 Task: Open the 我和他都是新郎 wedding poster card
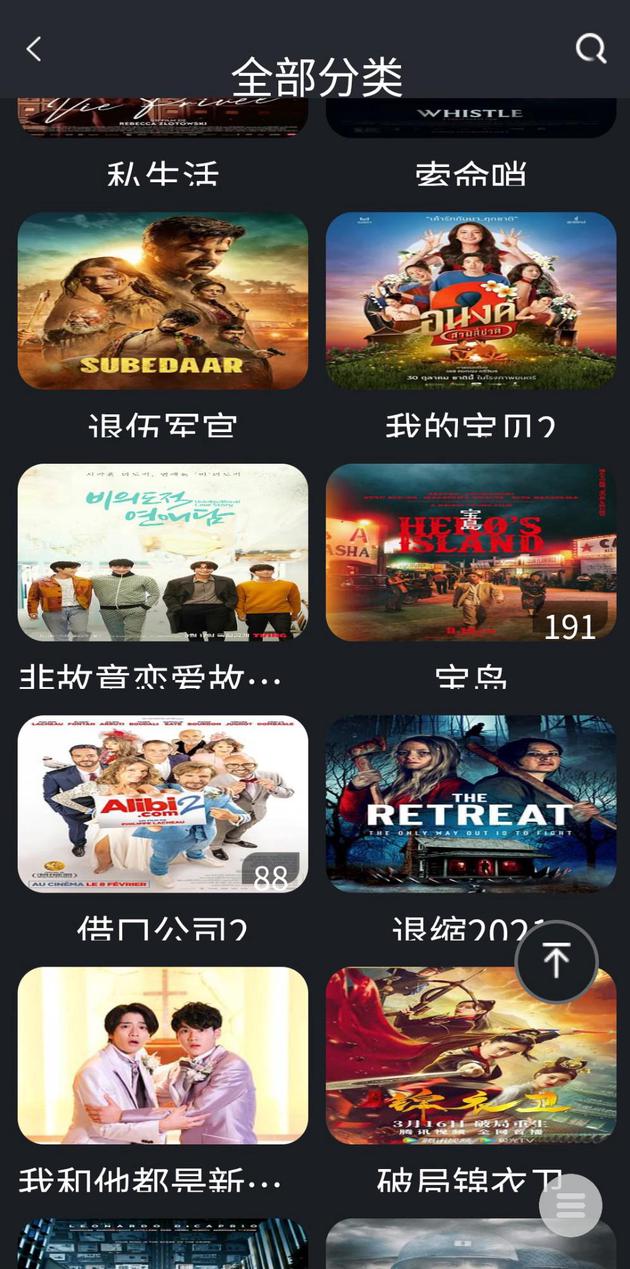coord(163,1056)
